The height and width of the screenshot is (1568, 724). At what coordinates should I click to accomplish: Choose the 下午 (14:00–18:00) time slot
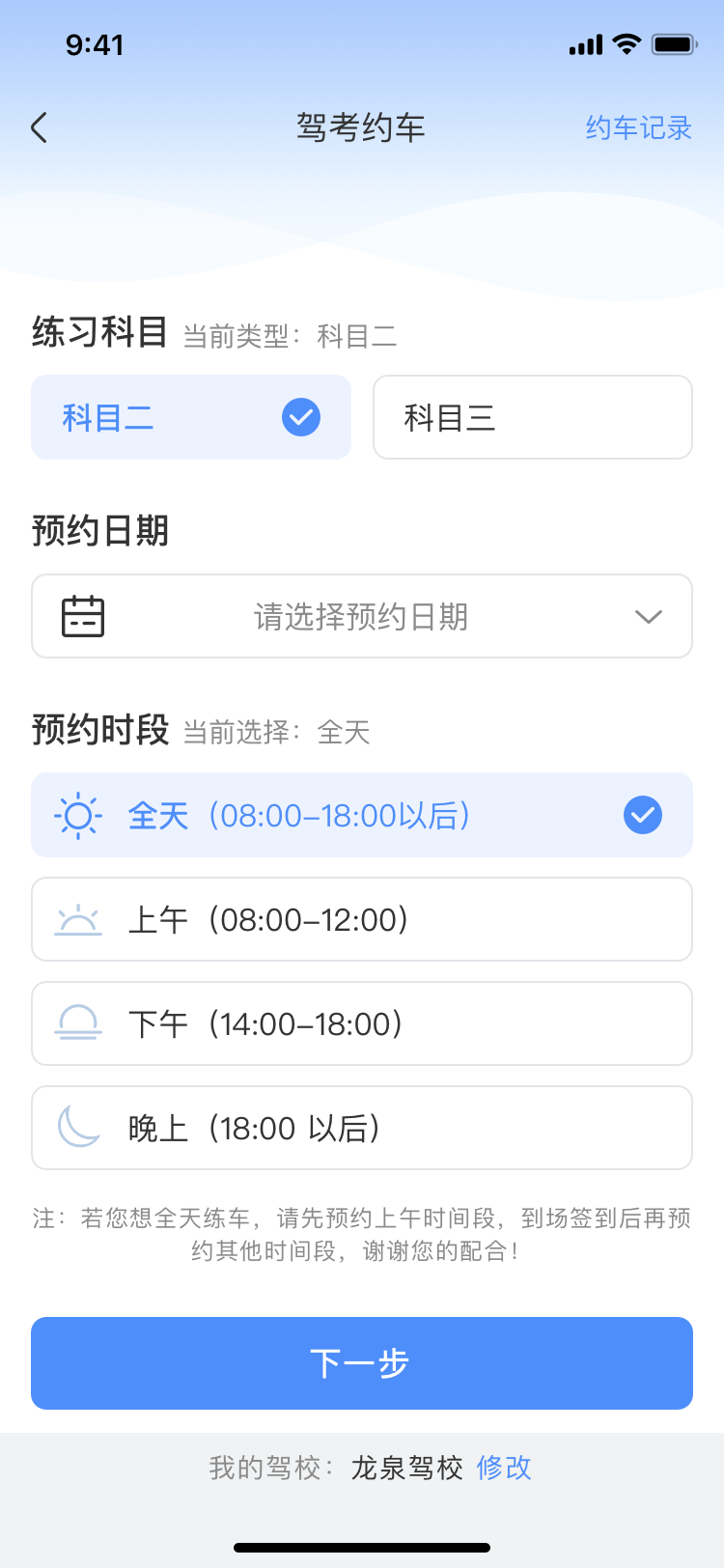362,1023
